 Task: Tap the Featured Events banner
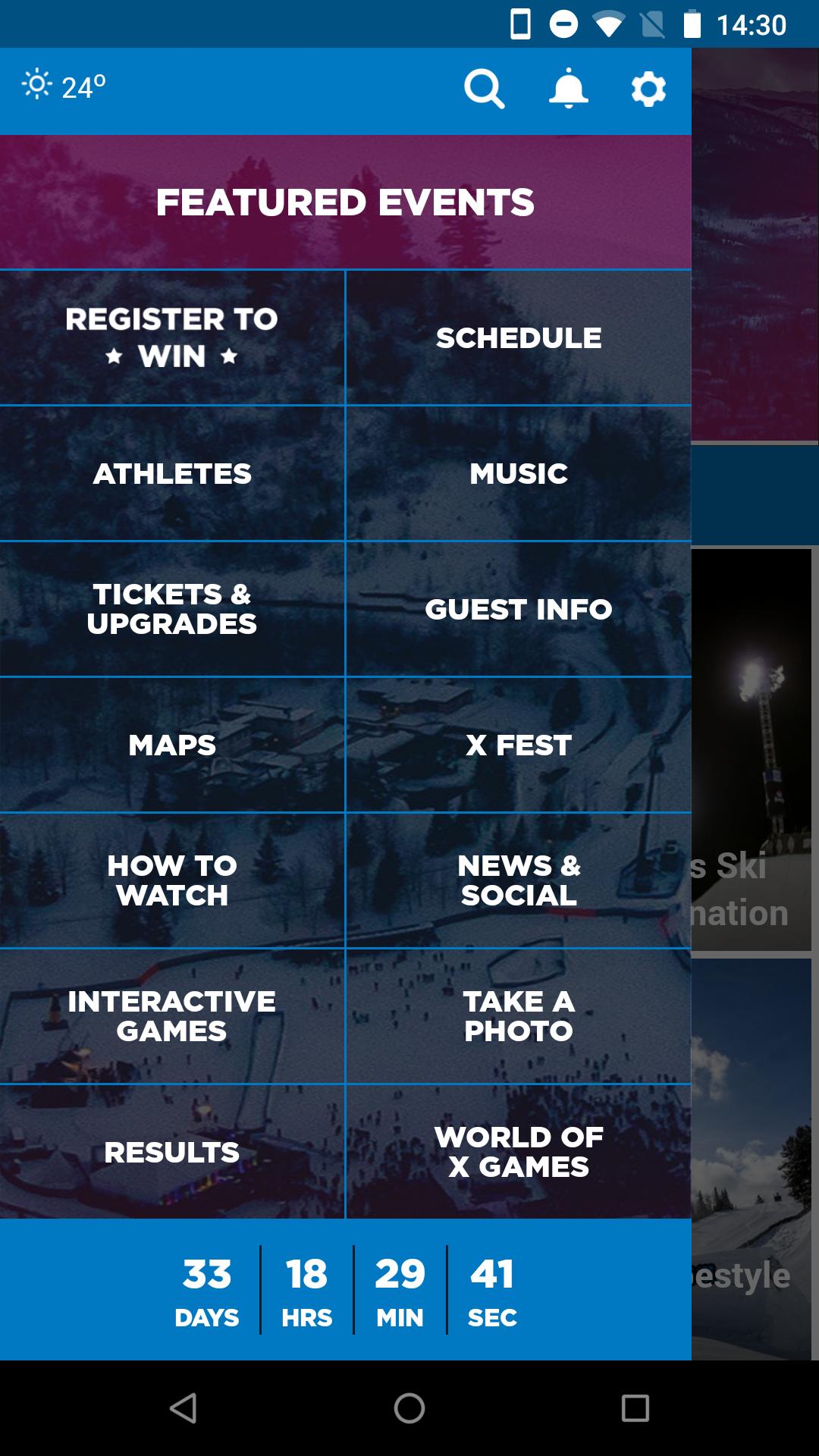(345, 201)
